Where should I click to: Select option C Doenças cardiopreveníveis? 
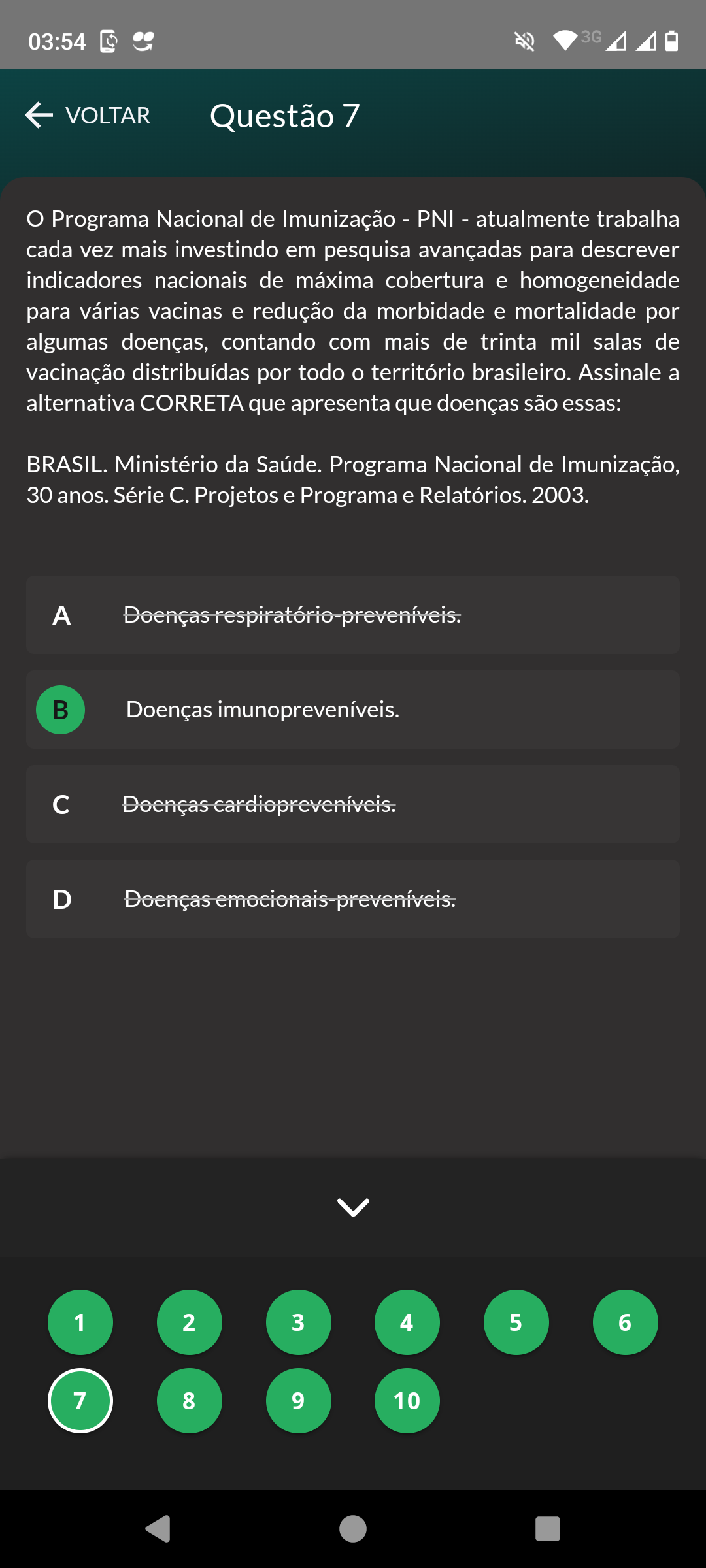click(353, 804)
